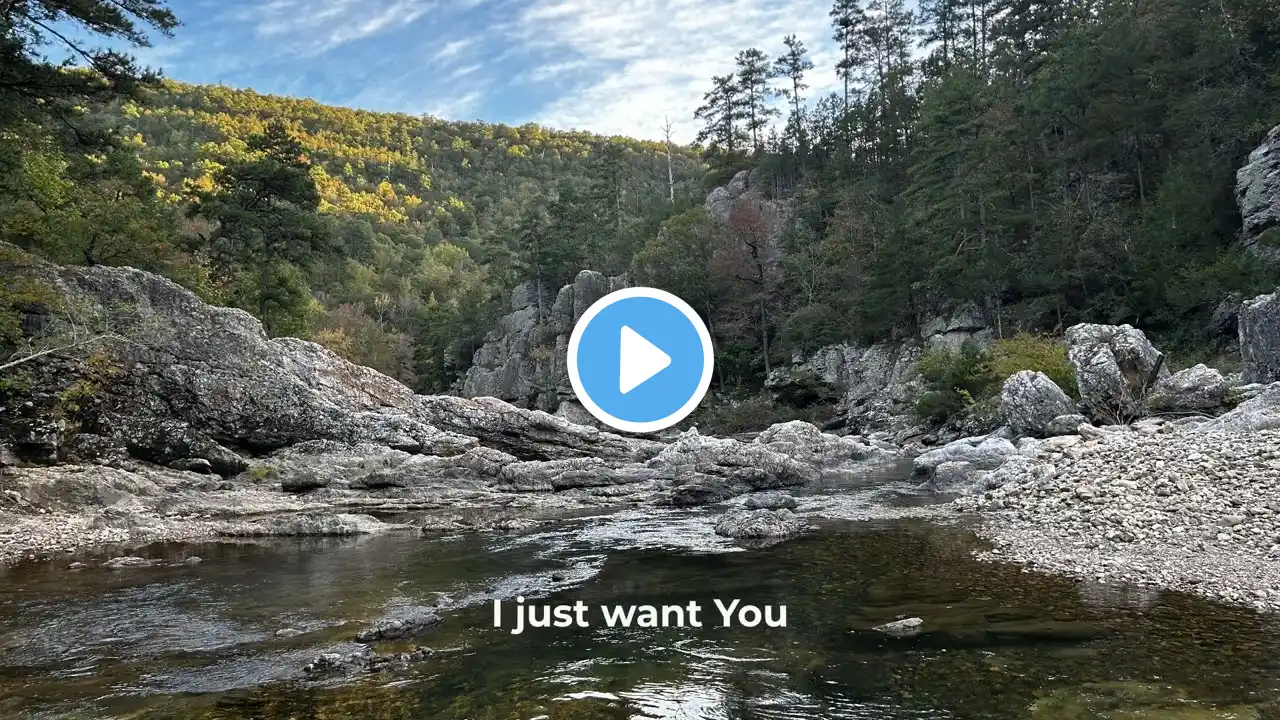Play the video

pyautogui.click(x=640, y=360)
